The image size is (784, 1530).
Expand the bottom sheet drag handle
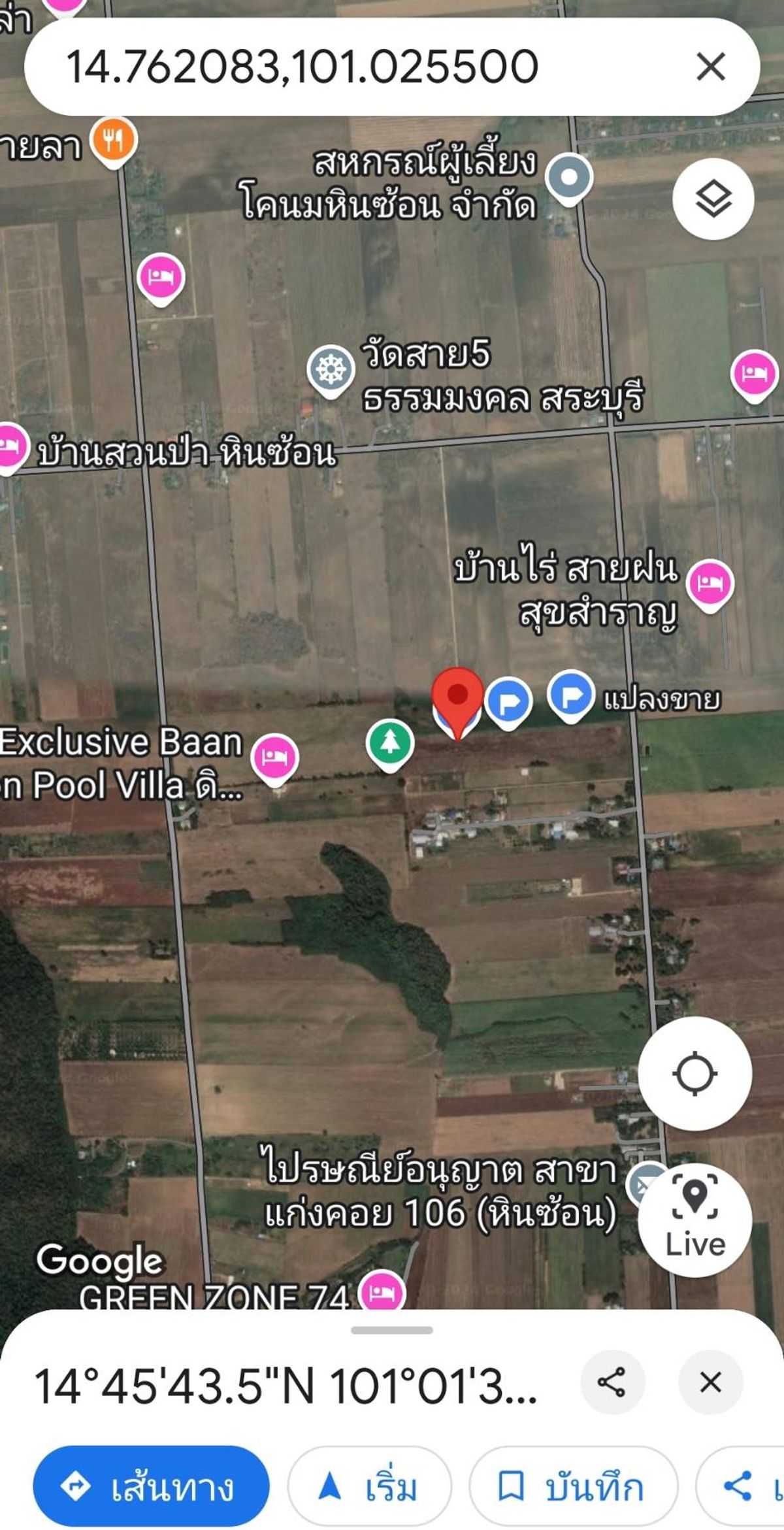point(392,1330)
